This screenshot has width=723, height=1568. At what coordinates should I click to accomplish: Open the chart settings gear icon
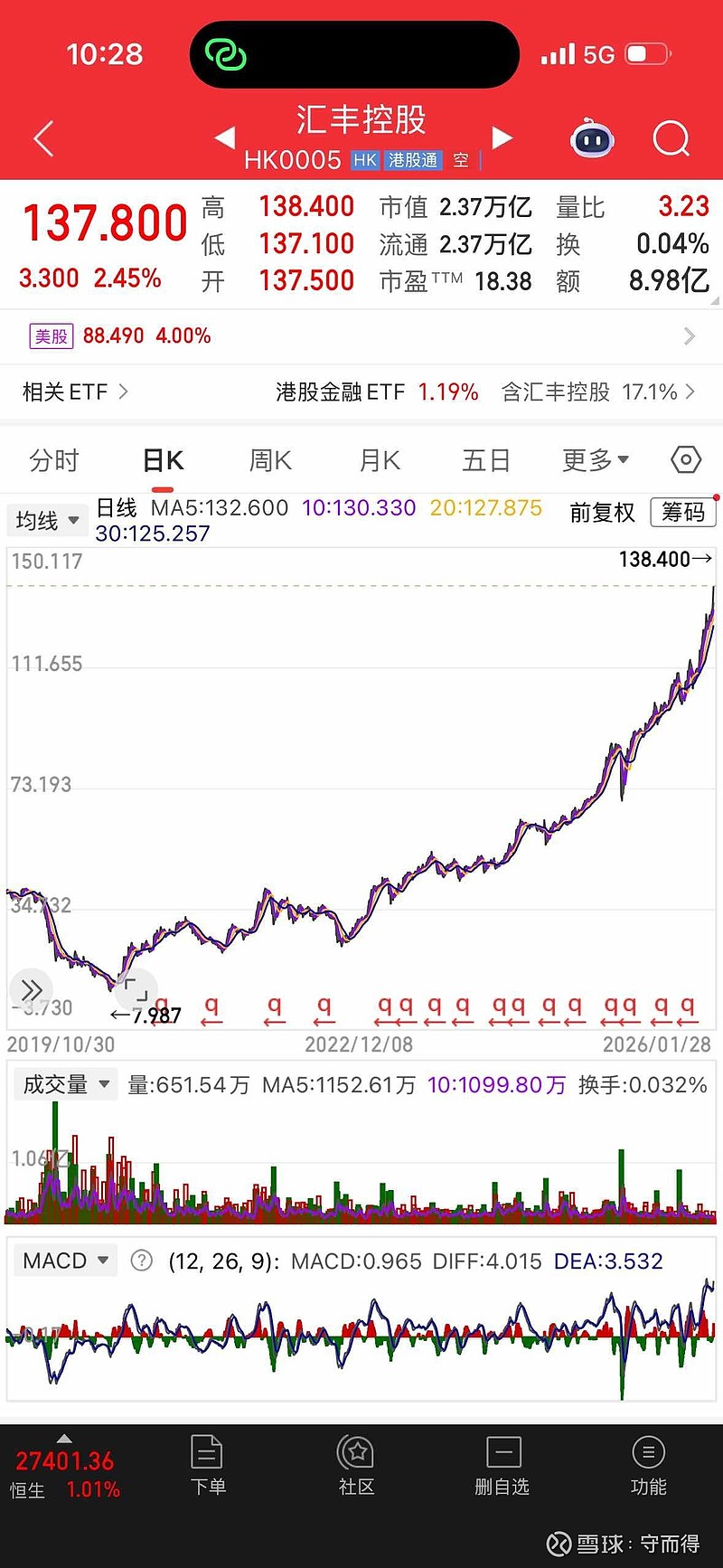coord(684,460)
